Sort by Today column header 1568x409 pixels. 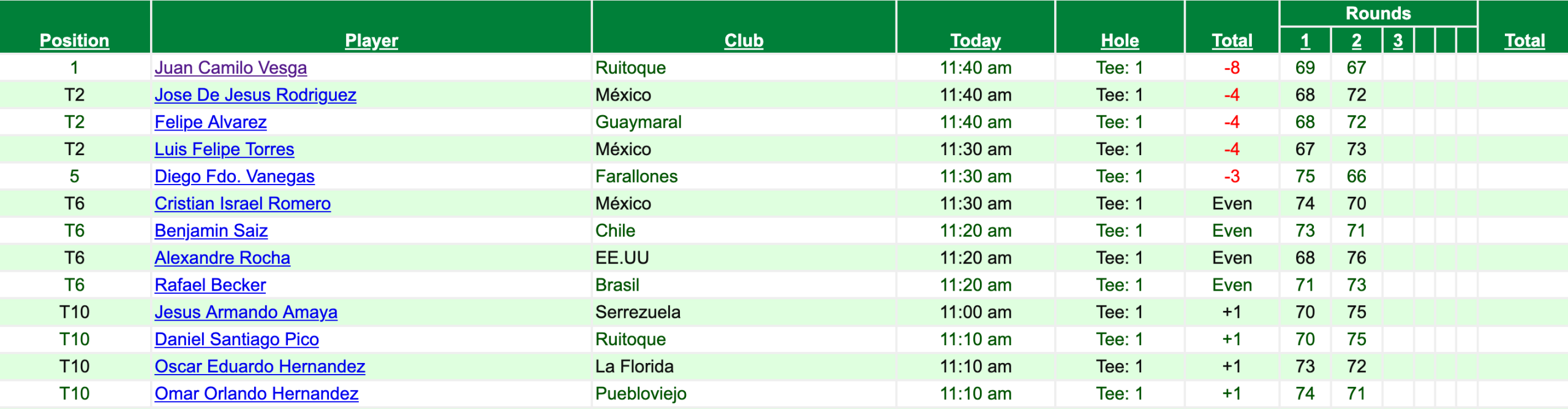pos(975,40)
